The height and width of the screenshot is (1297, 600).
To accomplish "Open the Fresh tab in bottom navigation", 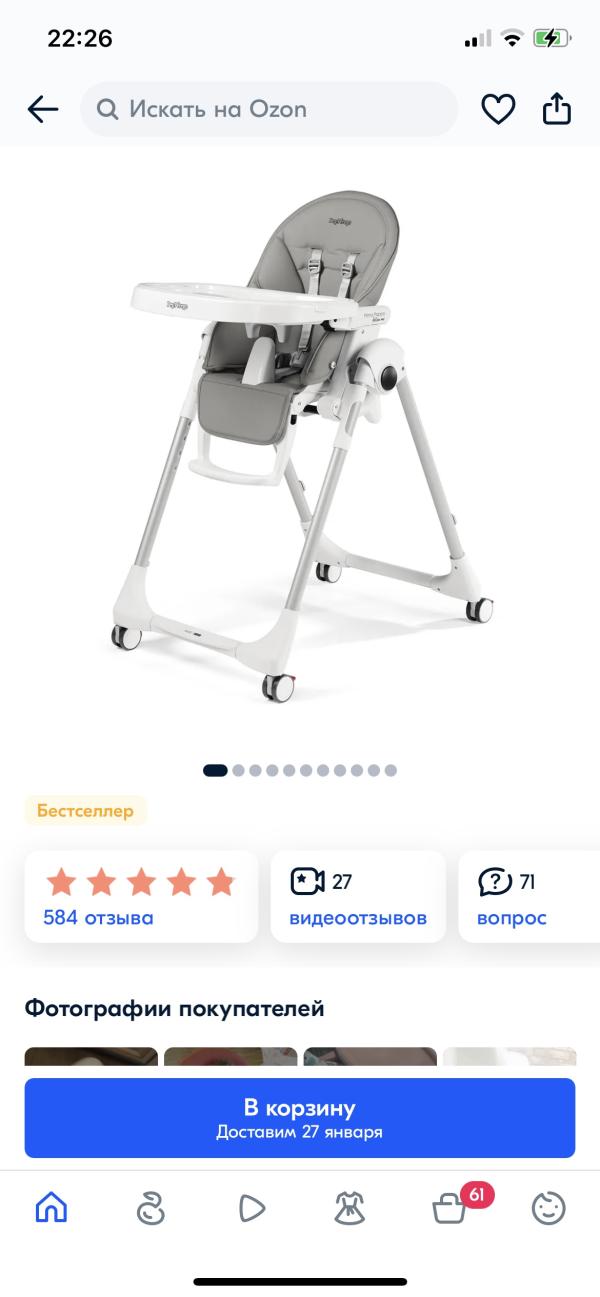I will 151,1209.
